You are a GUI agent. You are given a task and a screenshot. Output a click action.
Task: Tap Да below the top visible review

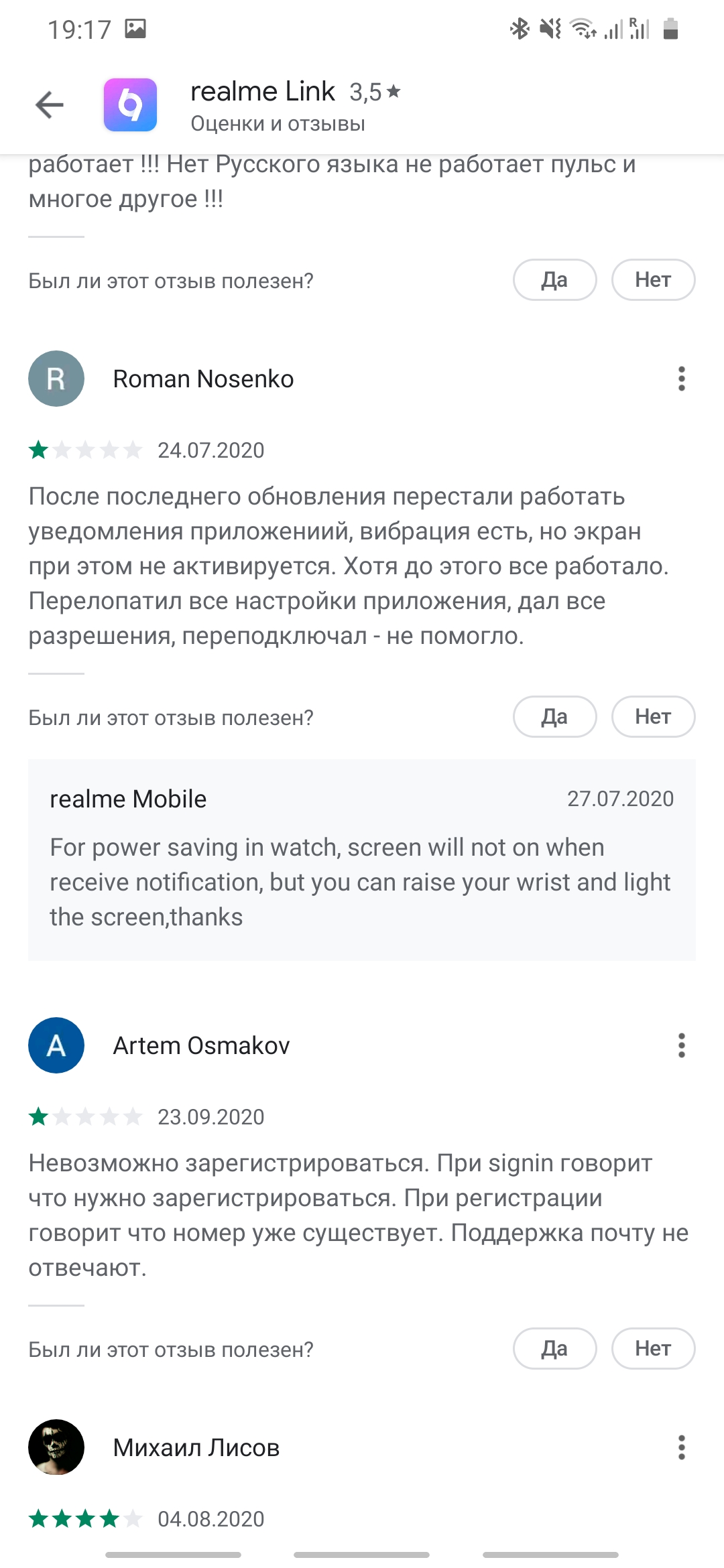554,279
